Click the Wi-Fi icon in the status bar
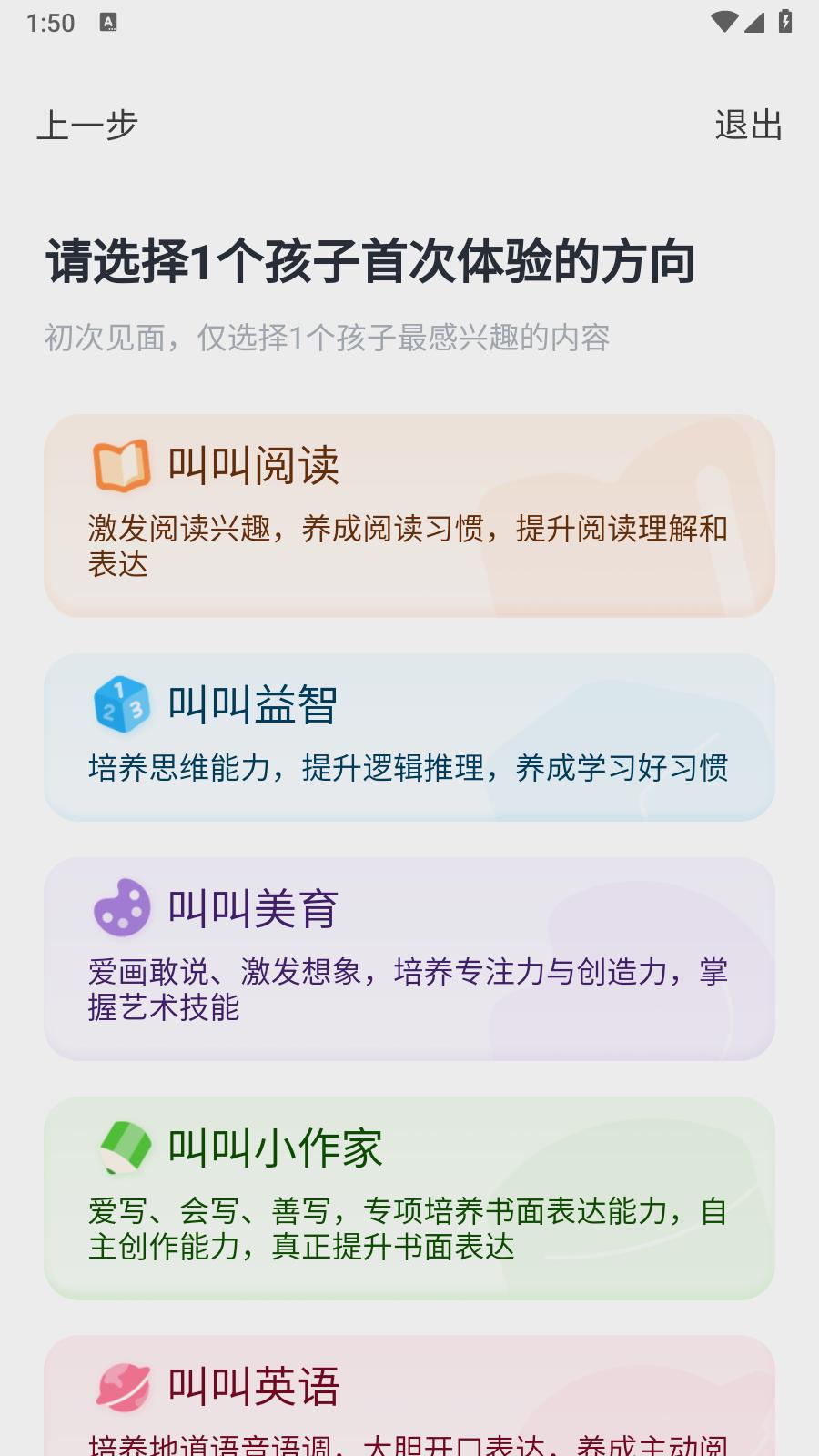Image resolution: width=819 pixels, height=1456 pixels. point(723,22)
